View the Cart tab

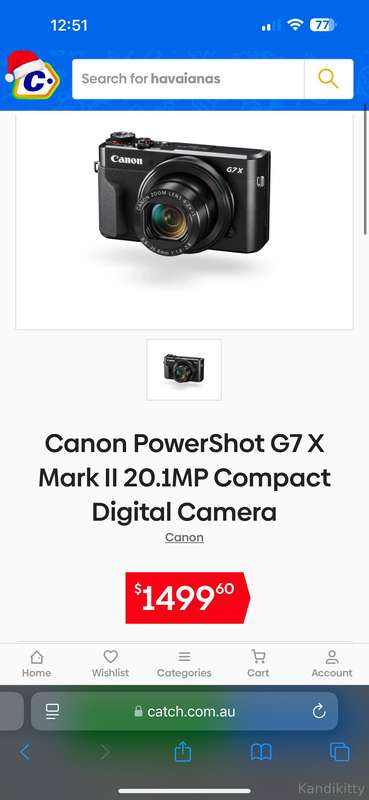point(258,664)
